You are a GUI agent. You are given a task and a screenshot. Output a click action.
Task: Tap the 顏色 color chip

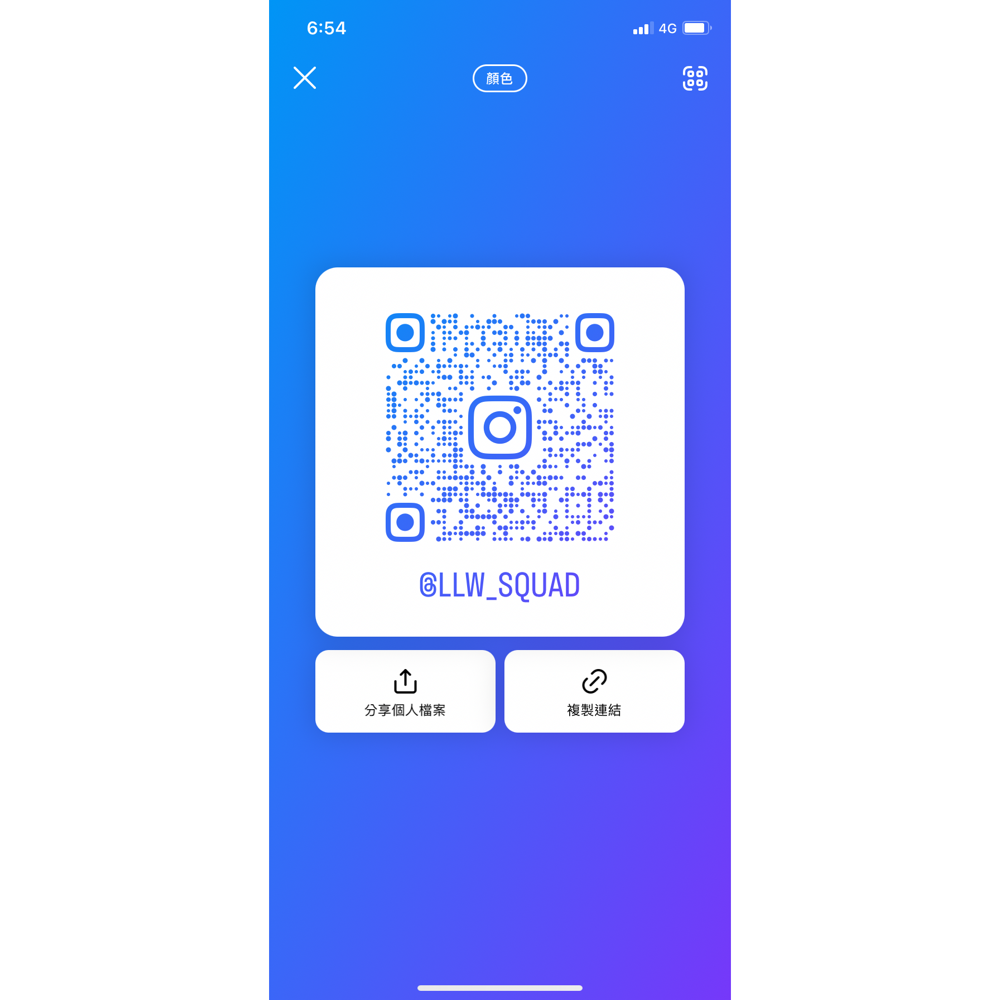tap(500, 78)
